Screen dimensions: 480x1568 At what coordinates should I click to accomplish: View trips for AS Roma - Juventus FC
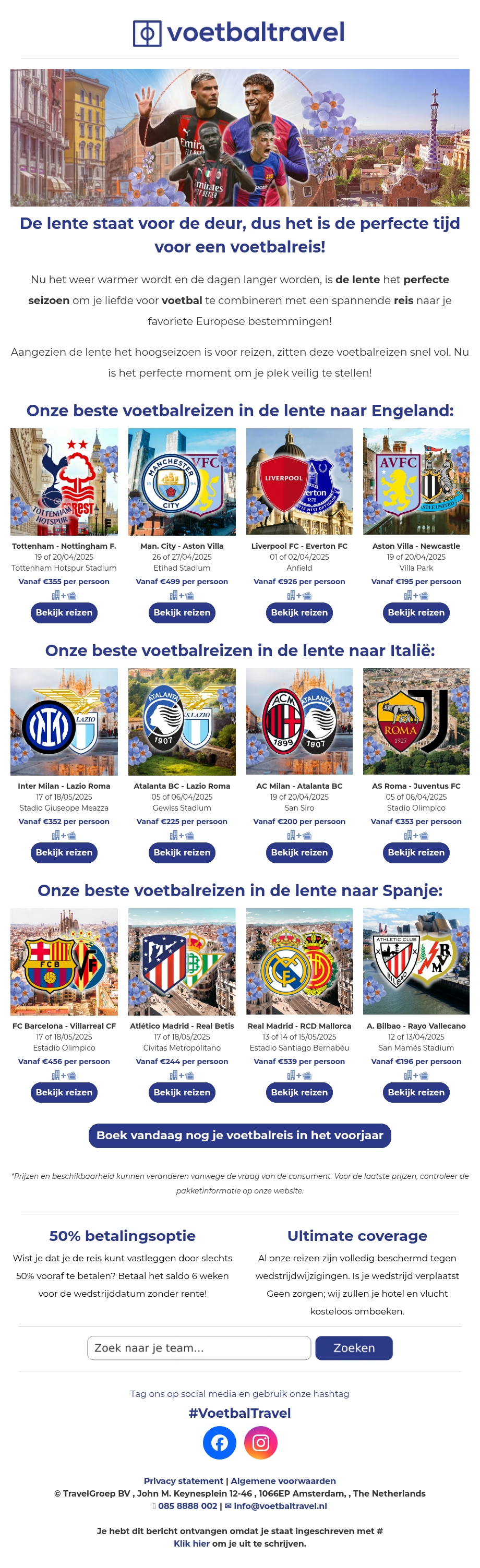416,852
